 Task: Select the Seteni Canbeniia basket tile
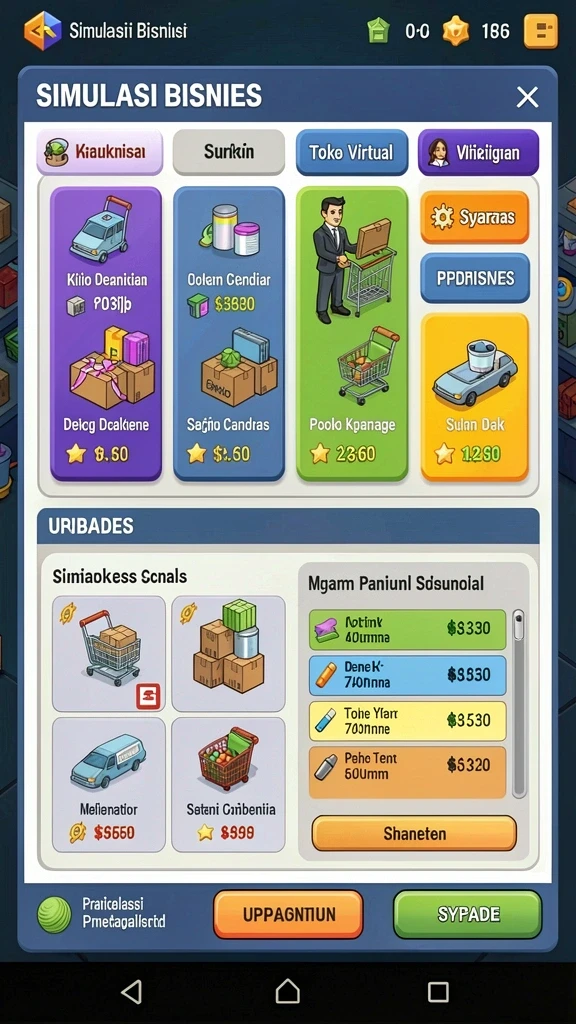click(229, 784)
